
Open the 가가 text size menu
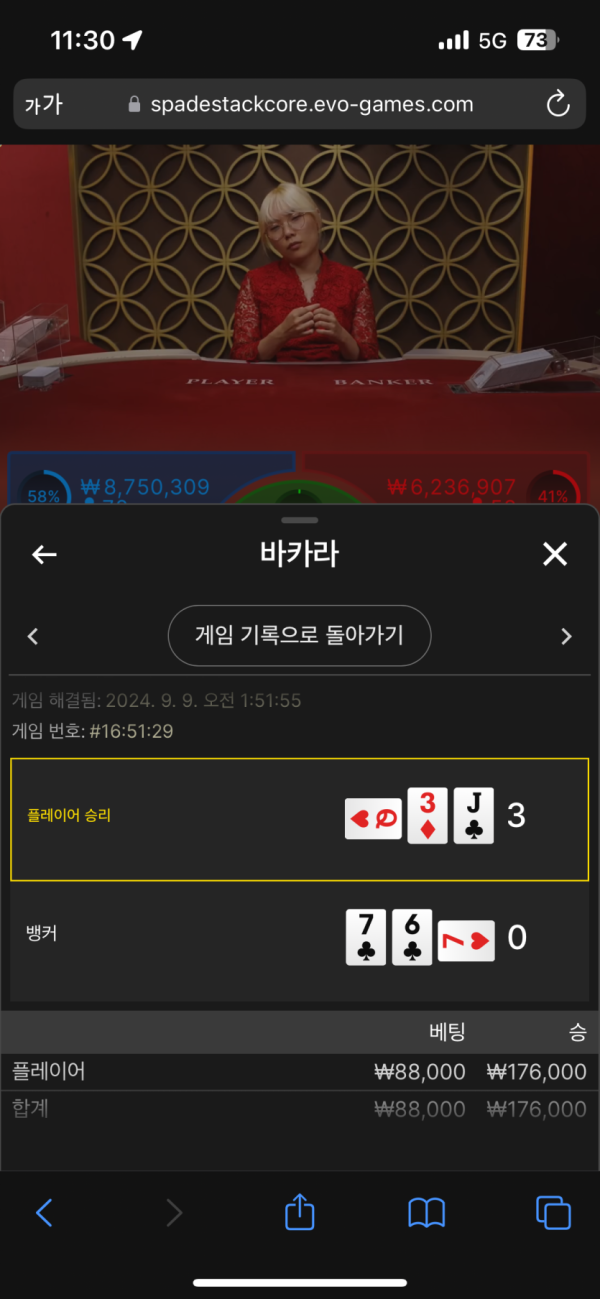tap(43, 104)
